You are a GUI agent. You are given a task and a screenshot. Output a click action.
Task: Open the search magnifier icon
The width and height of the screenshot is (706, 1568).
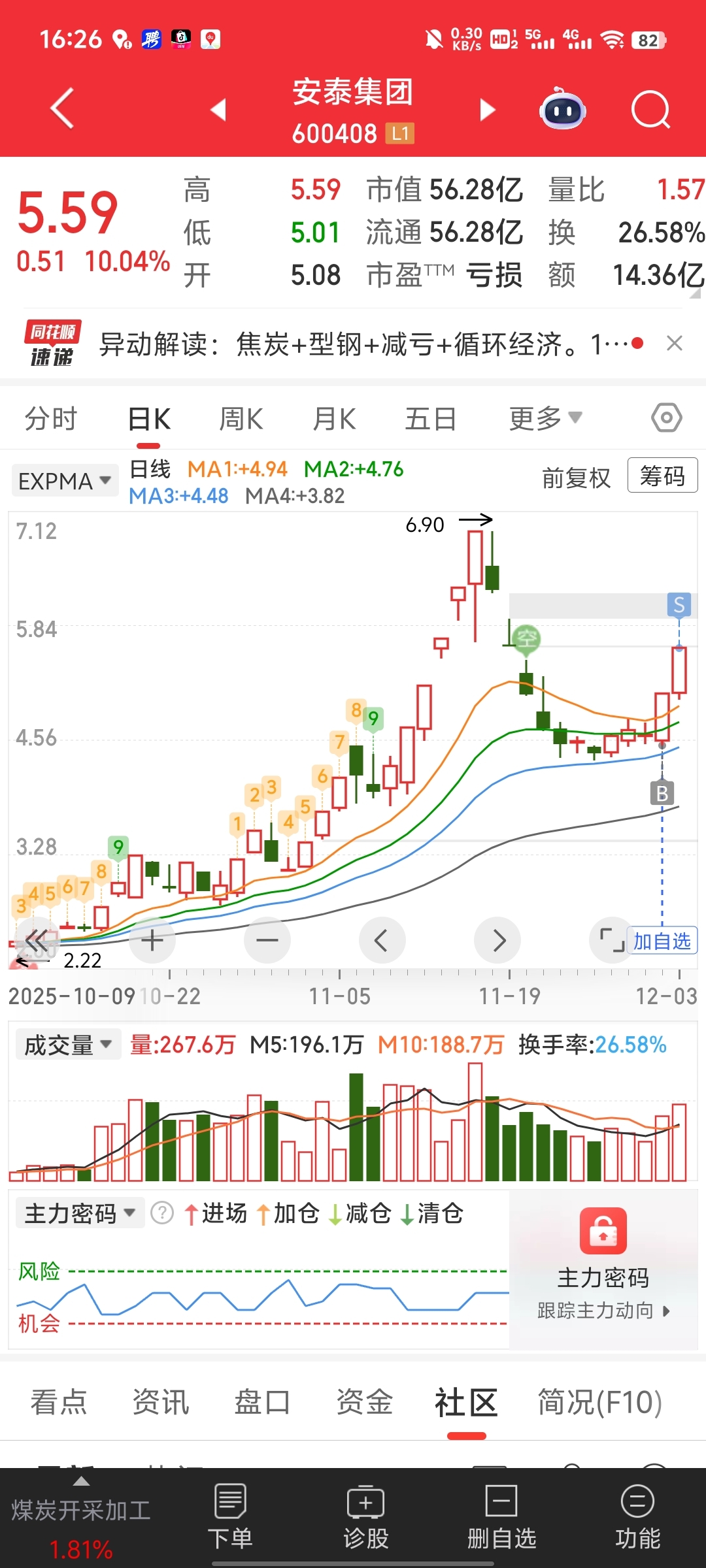(650, 110)
